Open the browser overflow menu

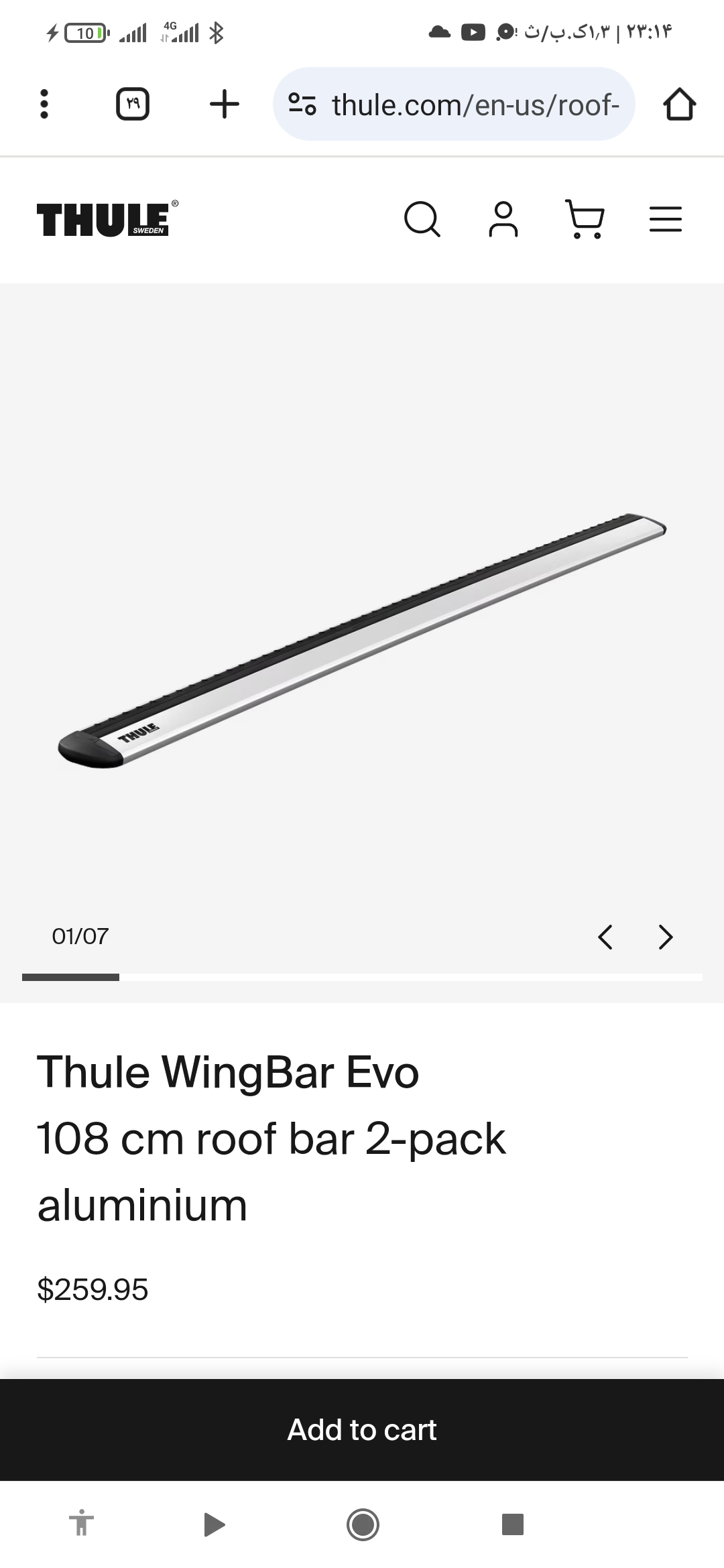click(x=44, y=105)
